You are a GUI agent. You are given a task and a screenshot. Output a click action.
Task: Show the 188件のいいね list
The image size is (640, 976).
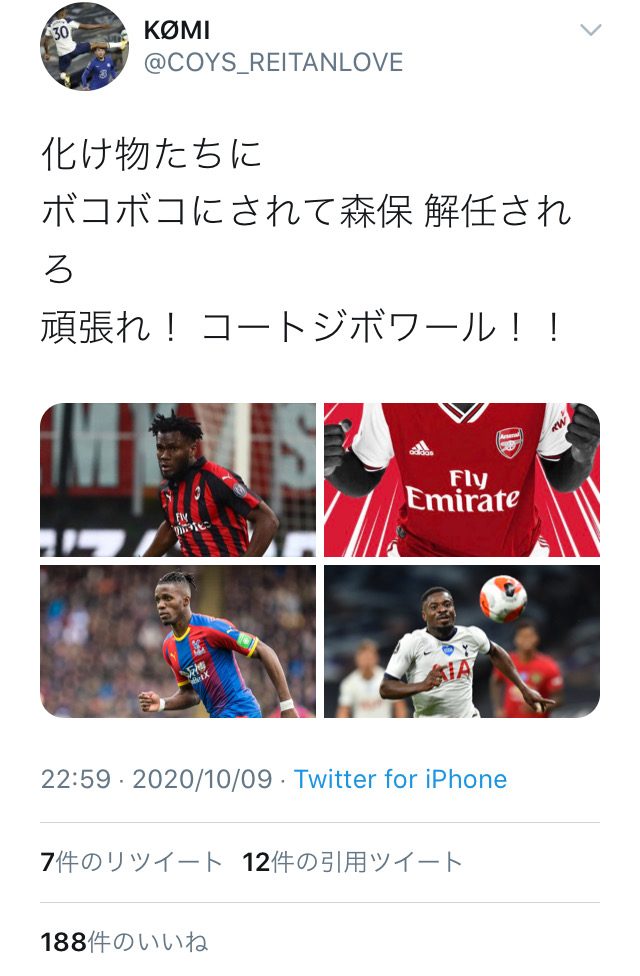click(124, 942)
